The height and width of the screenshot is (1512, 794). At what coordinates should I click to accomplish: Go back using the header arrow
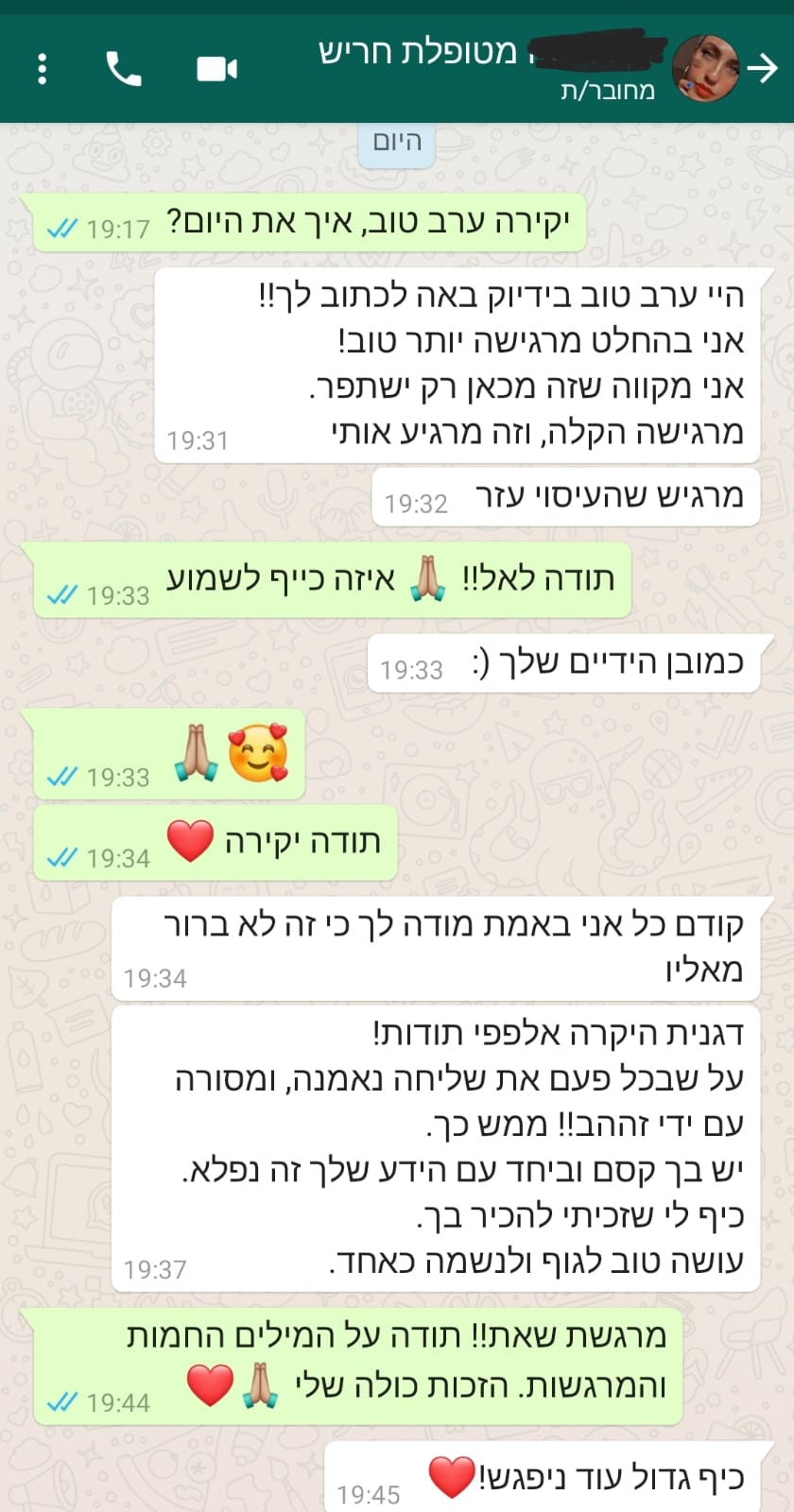(x=762, y=69)
